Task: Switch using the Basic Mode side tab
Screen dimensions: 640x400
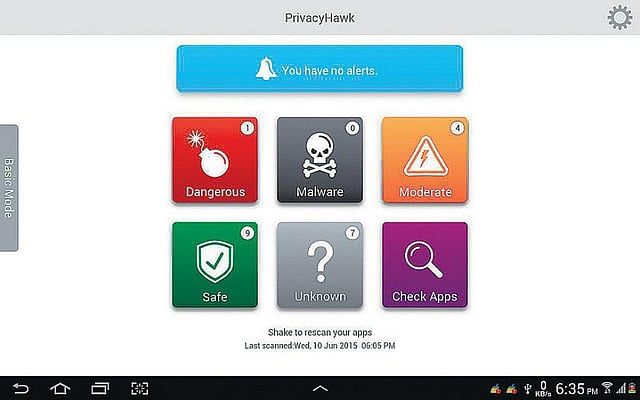Action: click(9, 188)
